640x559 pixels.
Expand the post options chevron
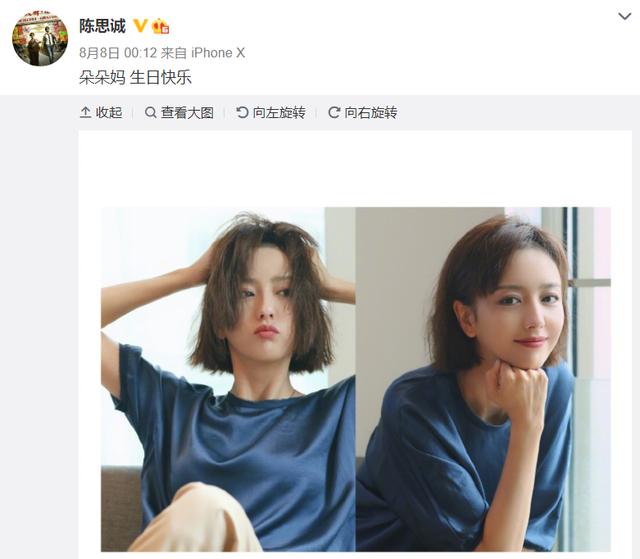tap(625, 16)
